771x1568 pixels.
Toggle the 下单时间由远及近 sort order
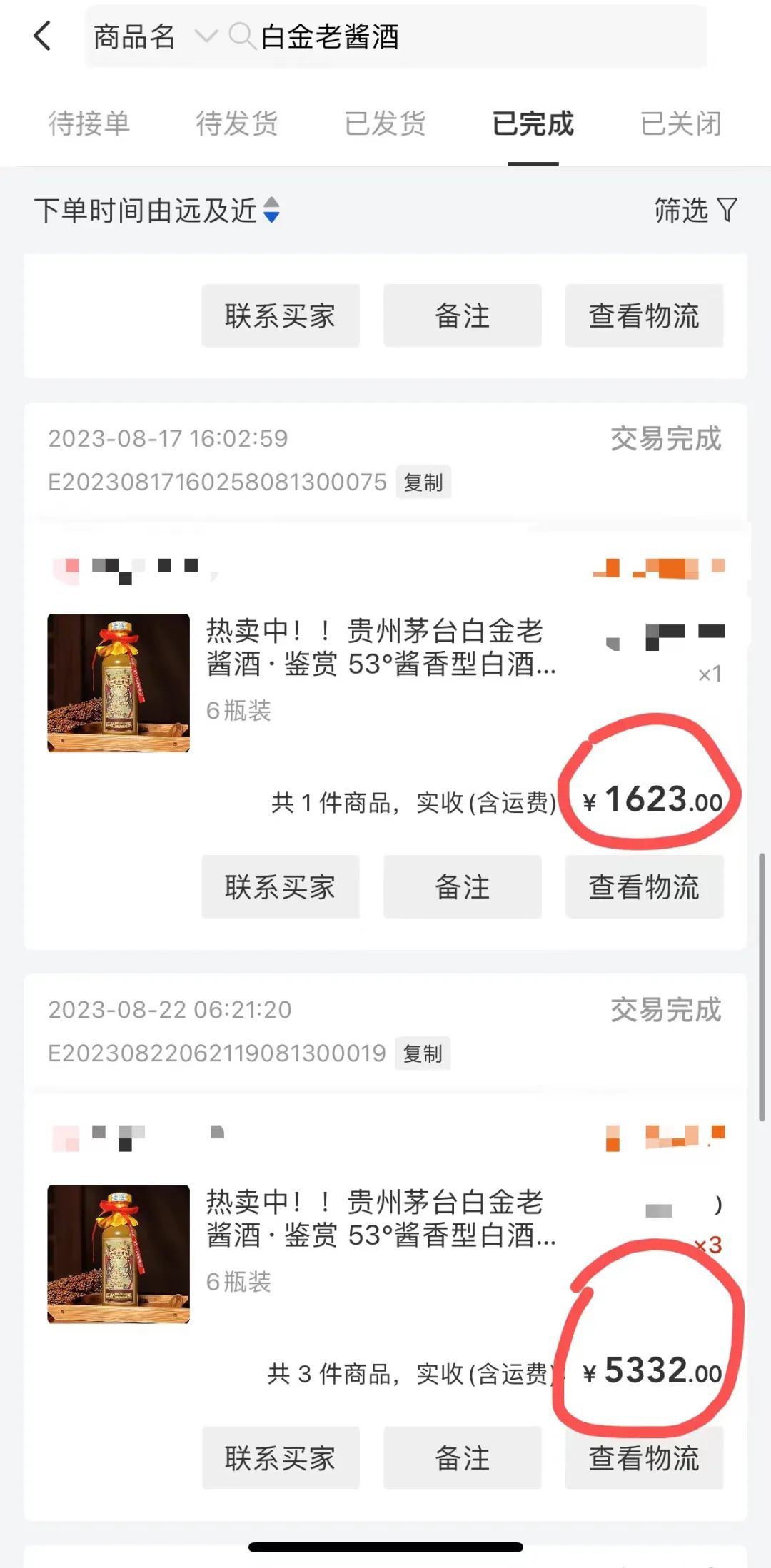click(157, 211)
